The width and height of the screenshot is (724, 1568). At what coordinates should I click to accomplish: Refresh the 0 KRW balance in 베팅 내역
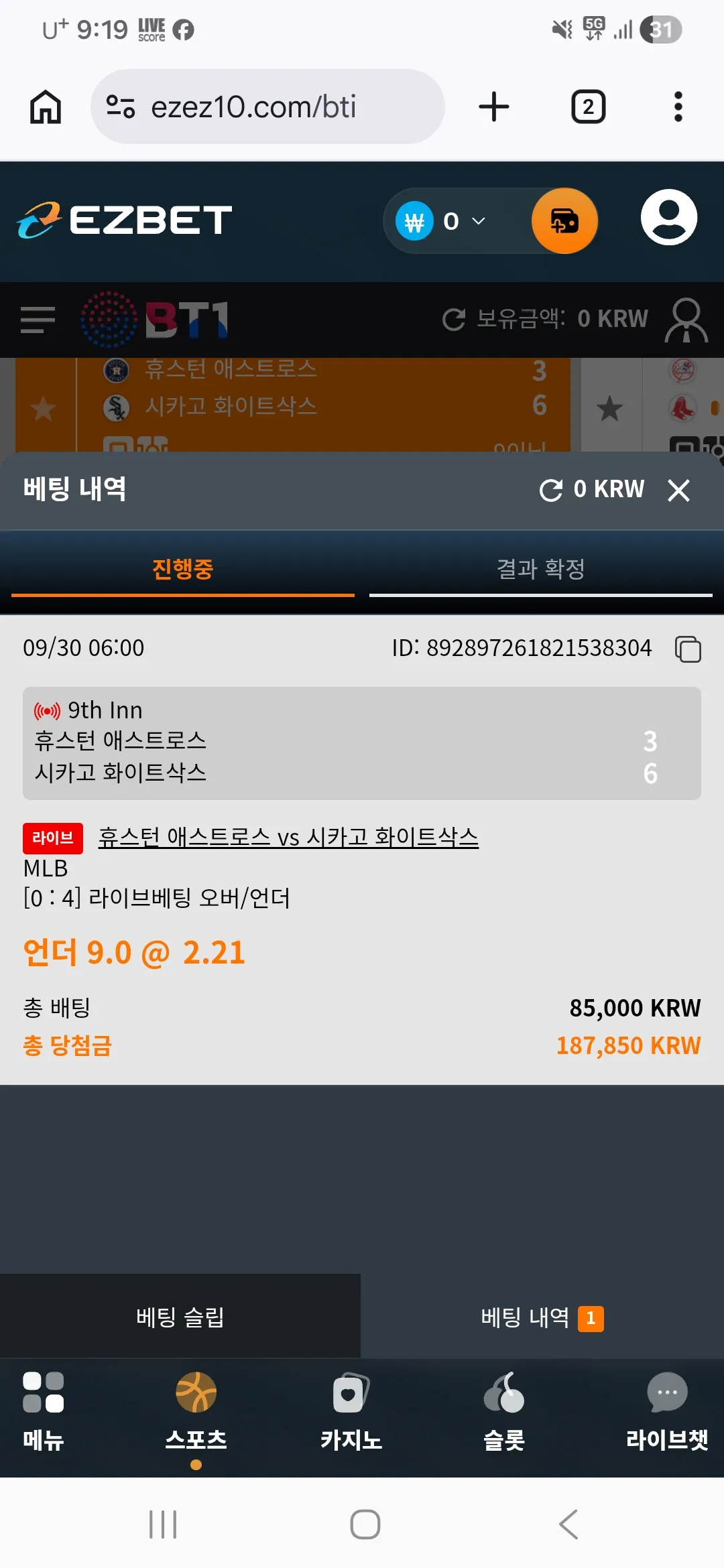click(x=551, y=491)
